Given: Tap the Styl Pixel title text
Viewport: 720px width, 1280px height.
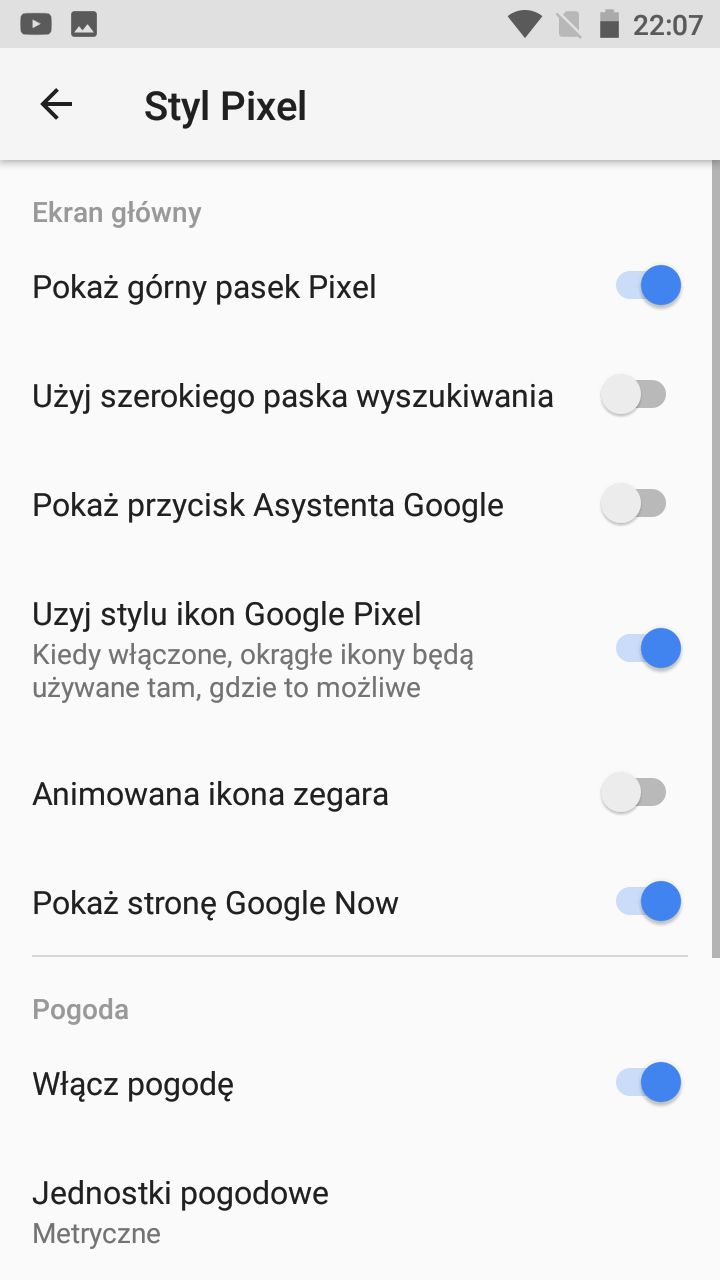Looking at the screenshot, I should point(225,105).
